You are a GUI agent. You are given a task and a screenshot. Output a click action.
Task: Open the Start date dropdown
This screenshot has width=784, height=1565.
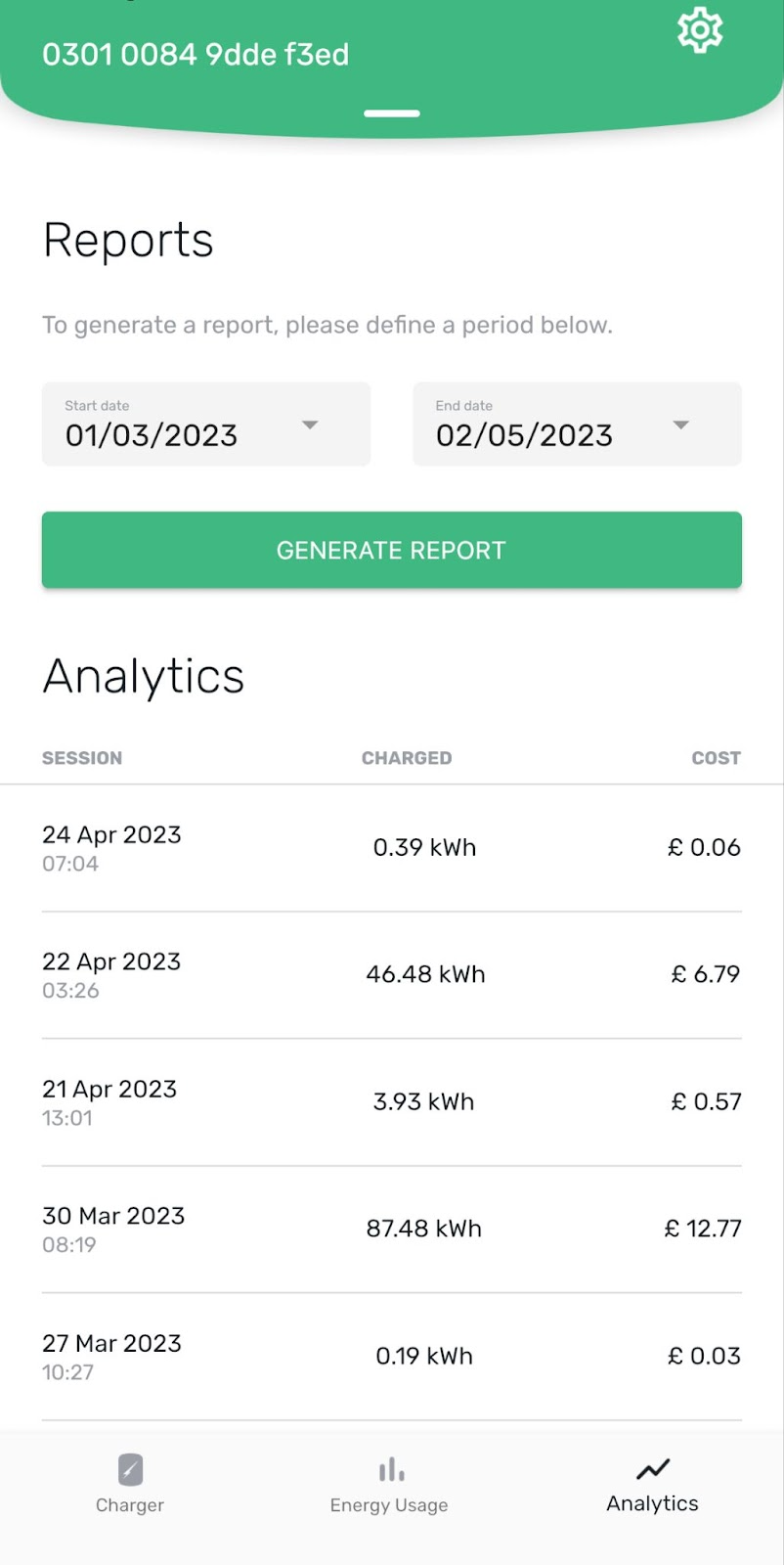pos(206,425)
